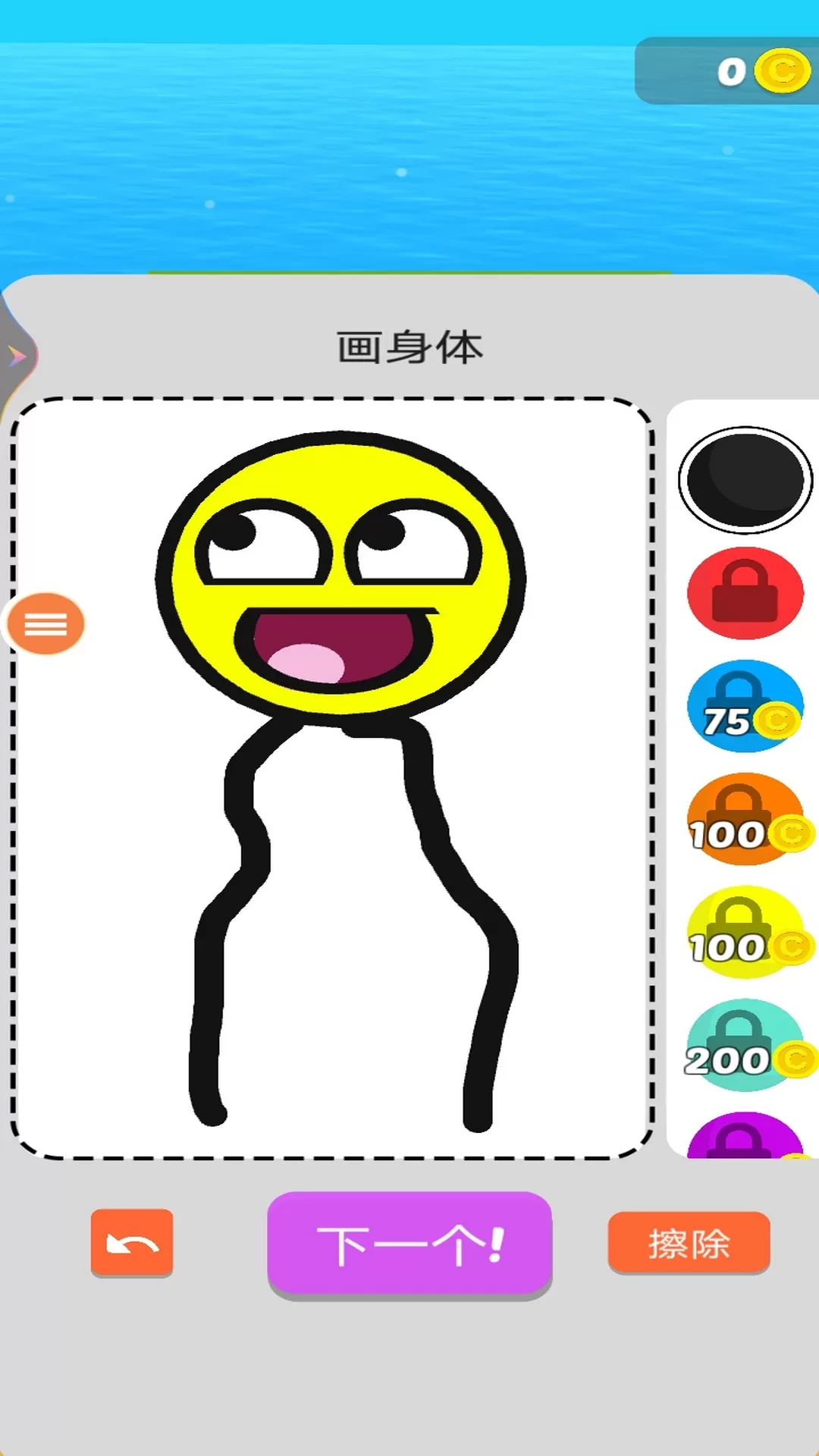Unlock the blue color for 75 coins
The width and height of the screenshot is (819, 1456).
pyautogui.click(x=745, y=706)
